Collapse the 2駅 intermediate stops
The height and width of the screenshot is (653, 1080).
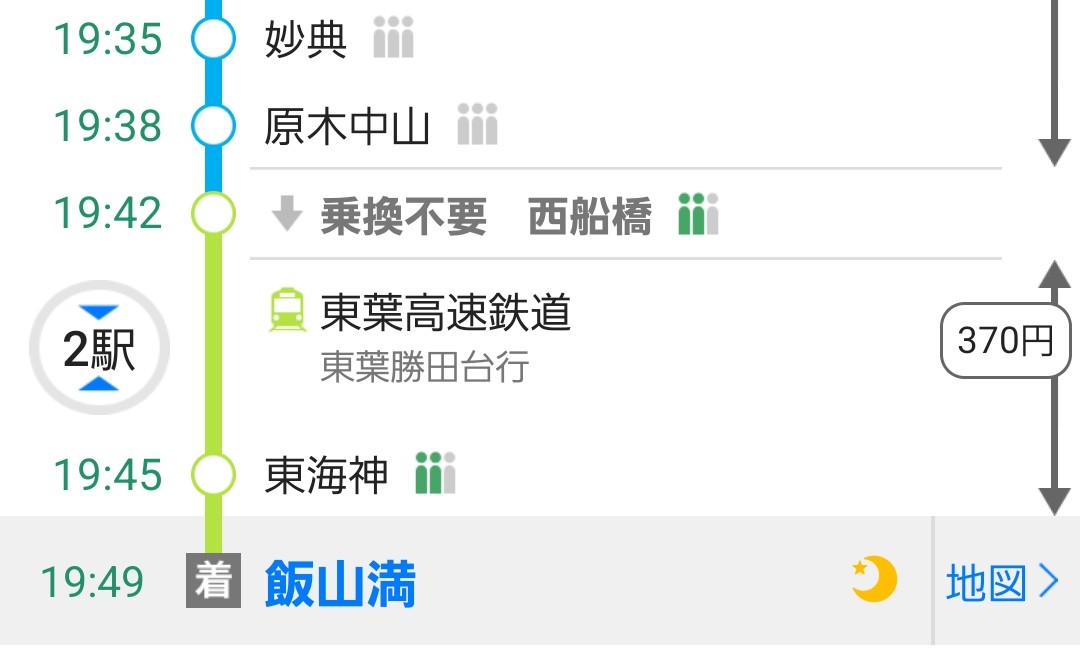[x=99, y=349]
